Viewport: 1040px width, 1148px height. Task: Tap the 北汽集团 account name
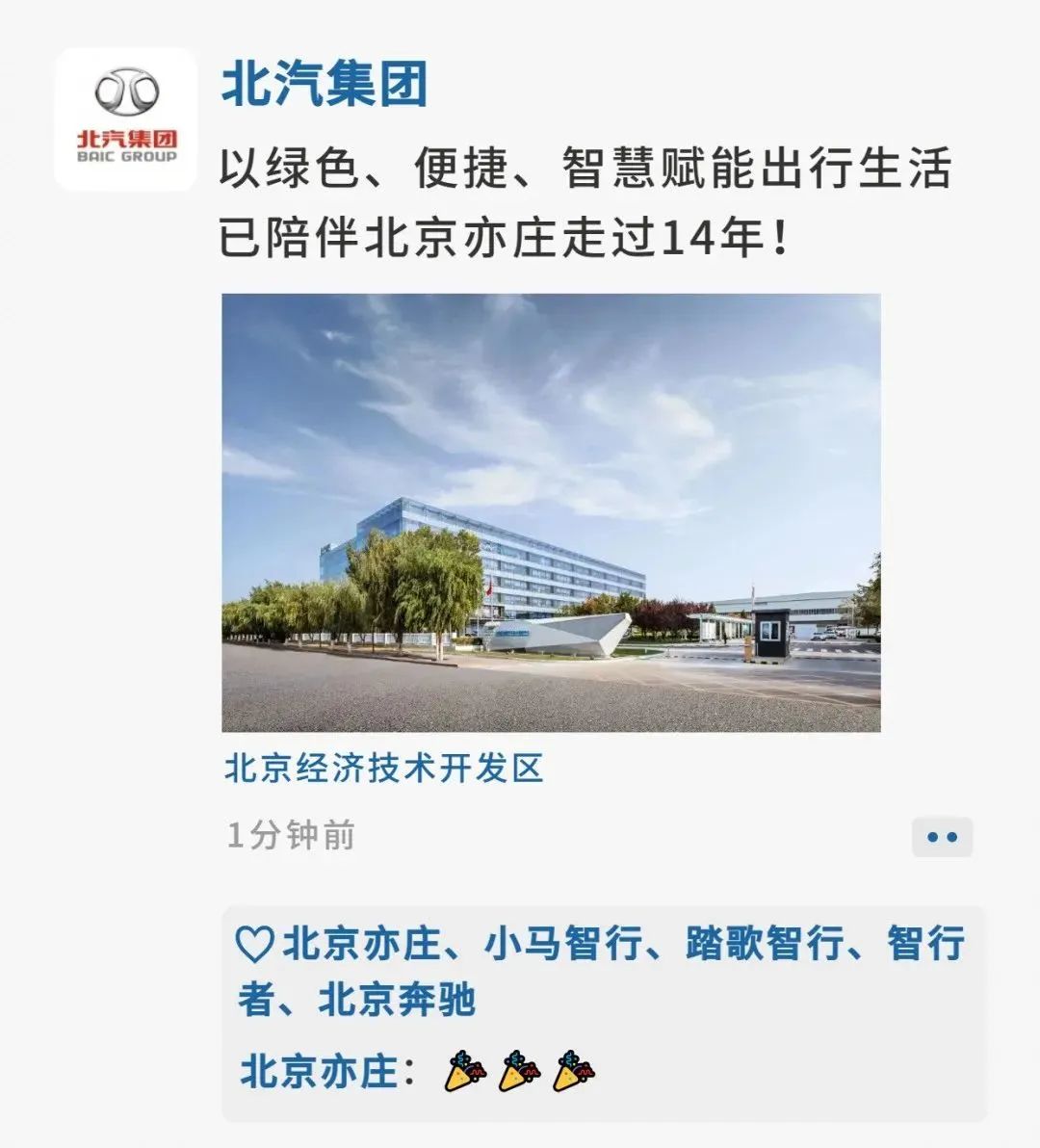point(325,85)
